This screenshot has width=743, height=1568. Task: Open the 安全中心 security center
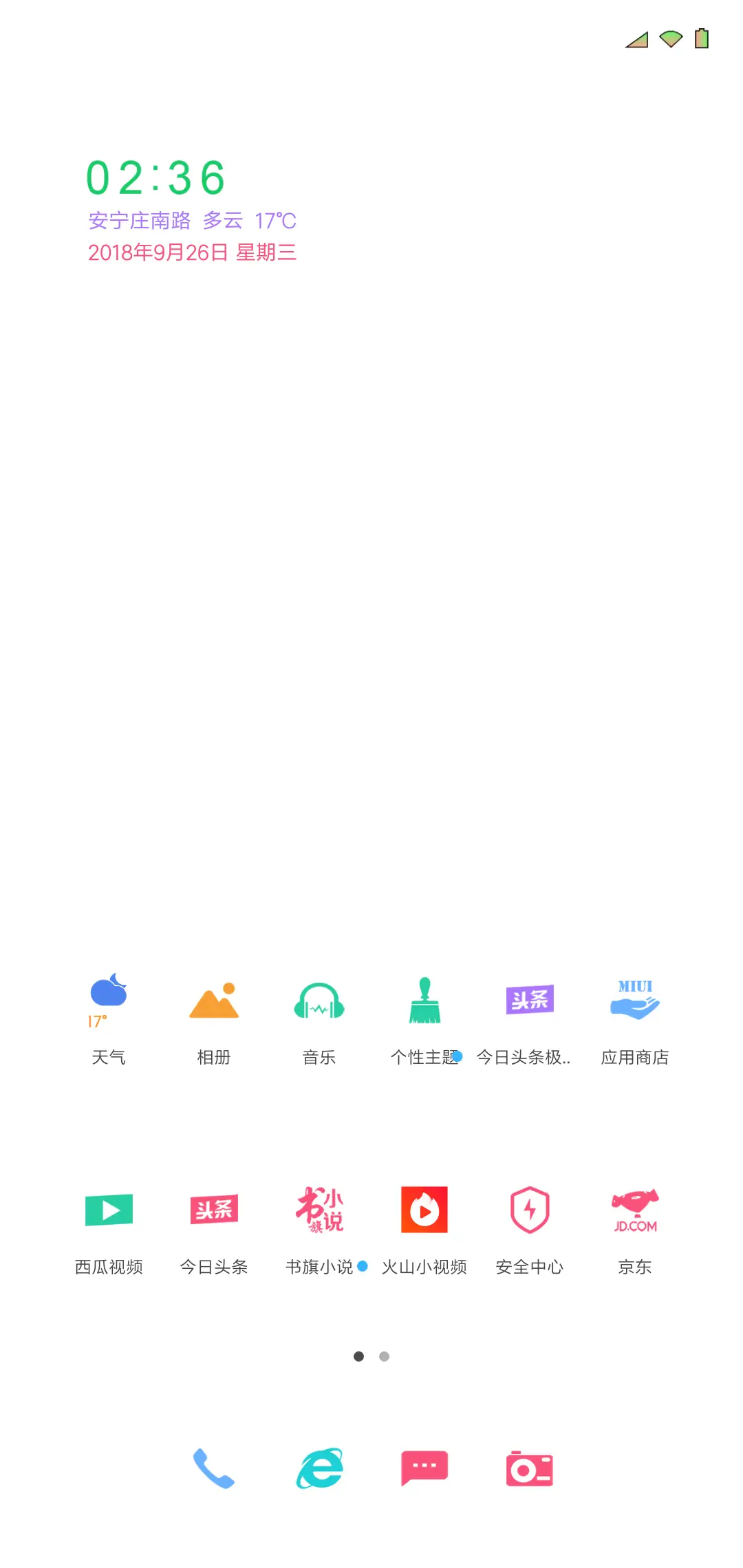click(x=530, y=1210)
